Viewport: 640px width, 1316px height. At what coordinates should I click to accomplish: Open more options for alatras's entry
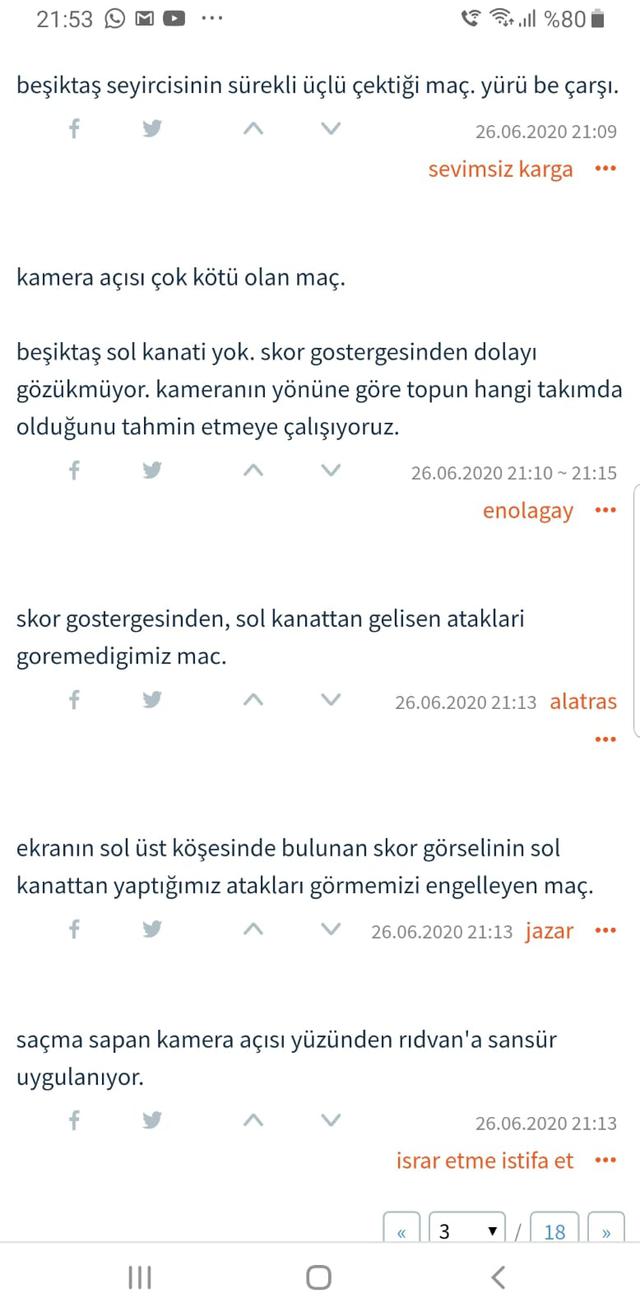[605, 740]
